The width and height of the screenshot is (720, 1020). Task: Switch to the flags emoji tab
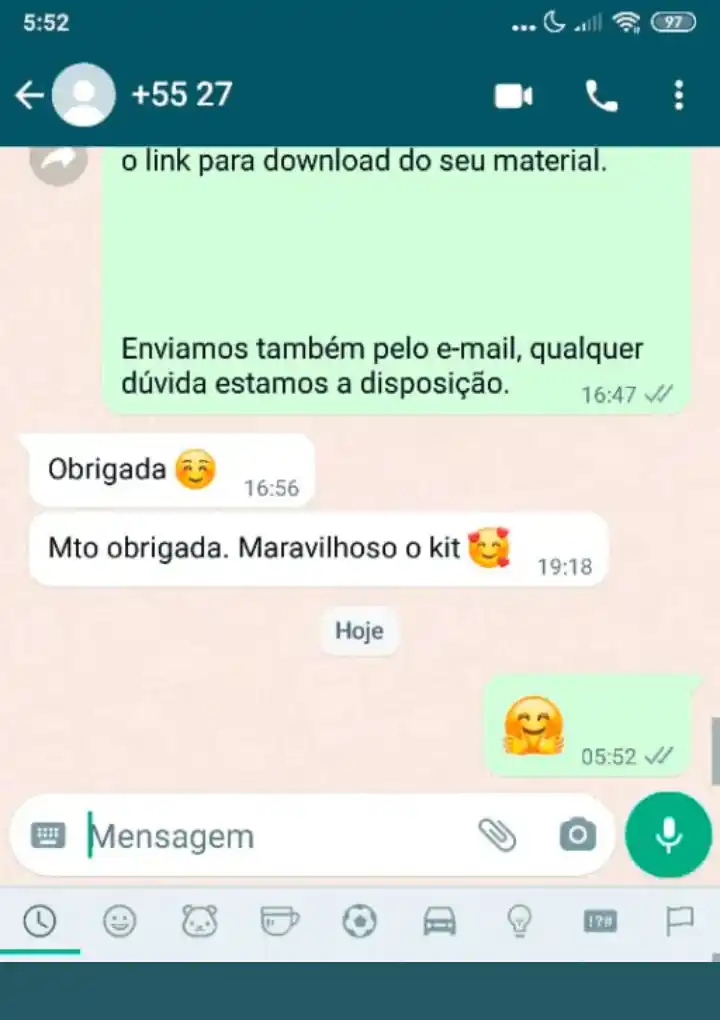point(679,922)
